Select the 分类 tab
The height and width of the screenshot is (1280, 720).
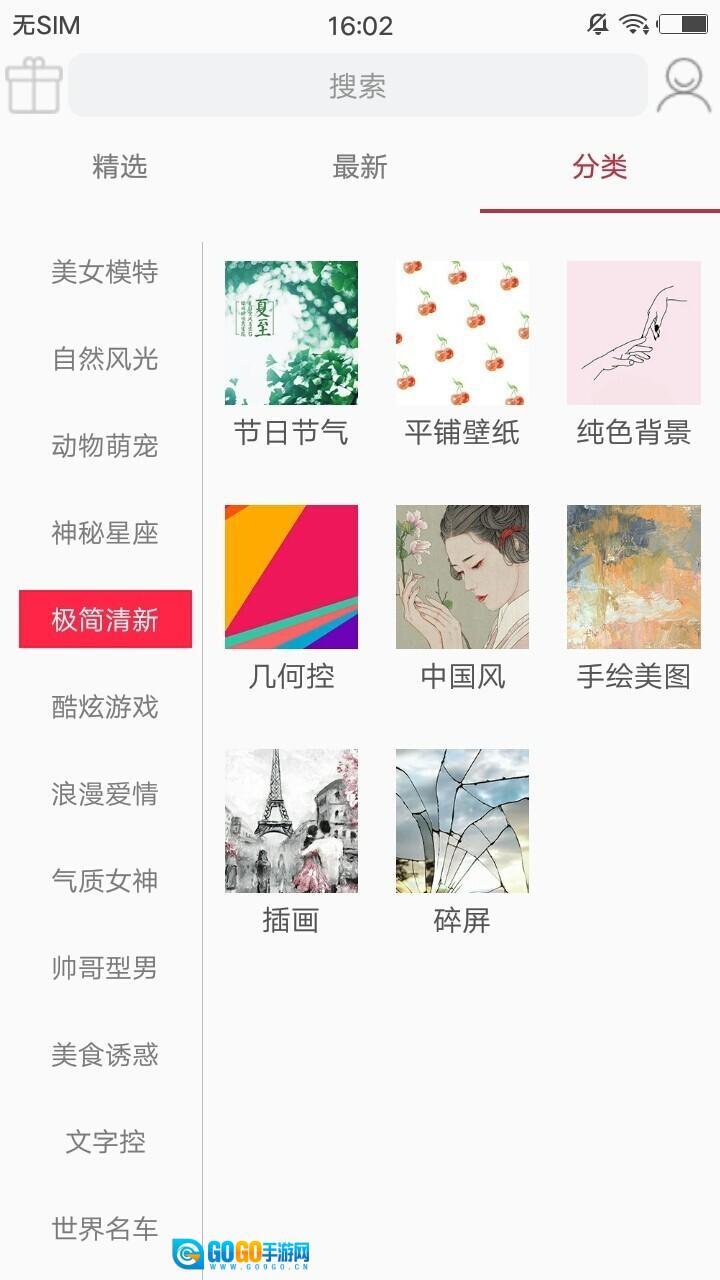pyautogui.click(x=600, y=167)
